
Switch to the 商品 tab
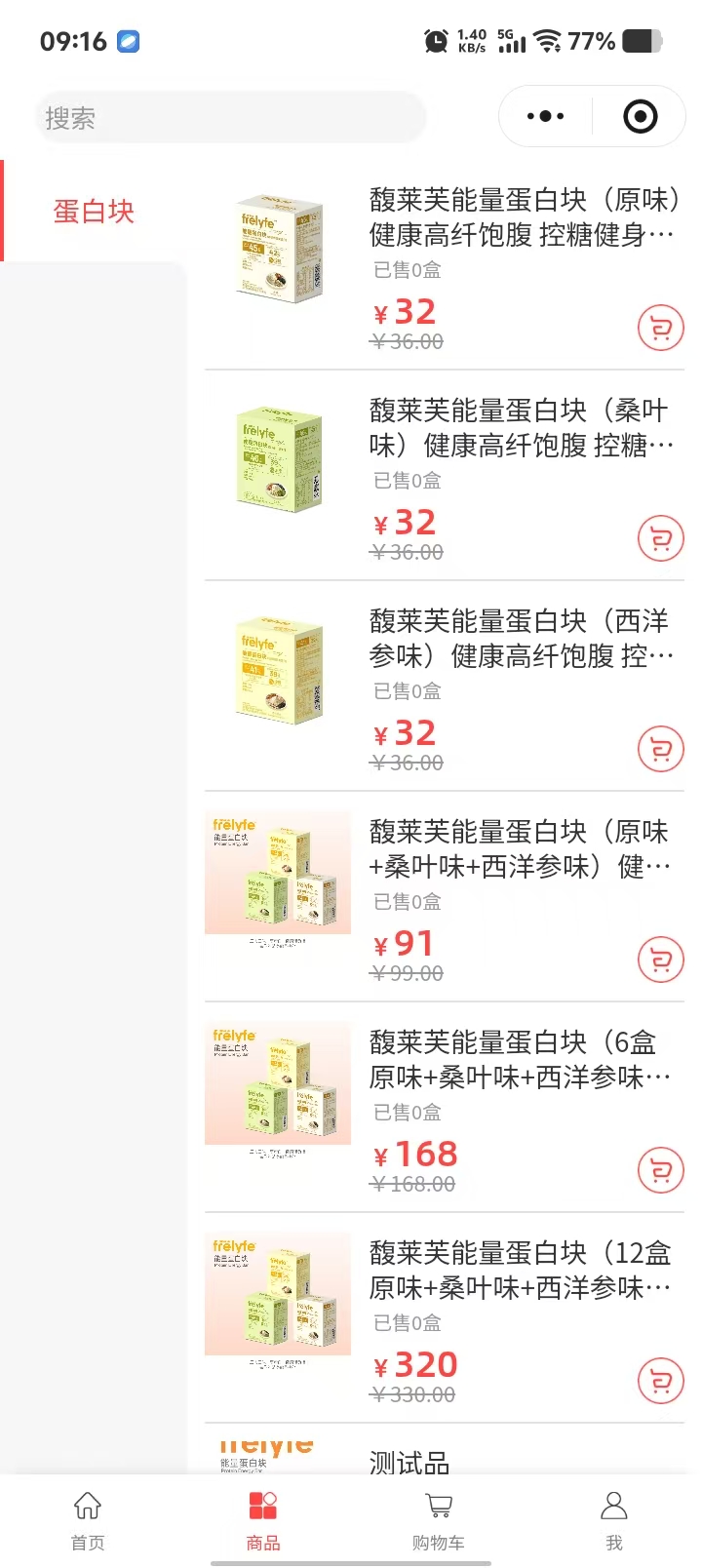(x=263, y=1519)
